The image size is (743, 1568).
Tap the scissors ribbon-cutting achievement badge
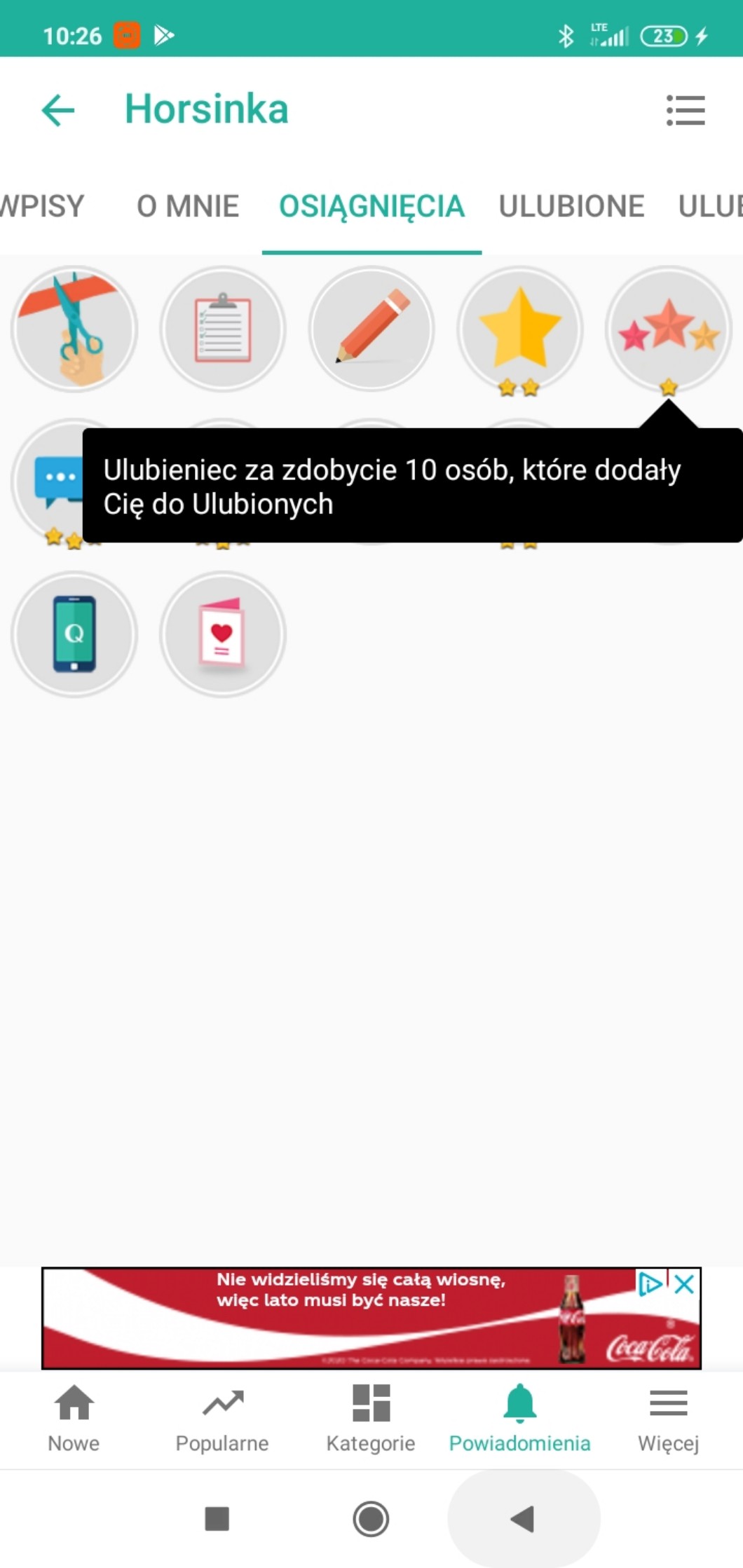coord(74,329)
